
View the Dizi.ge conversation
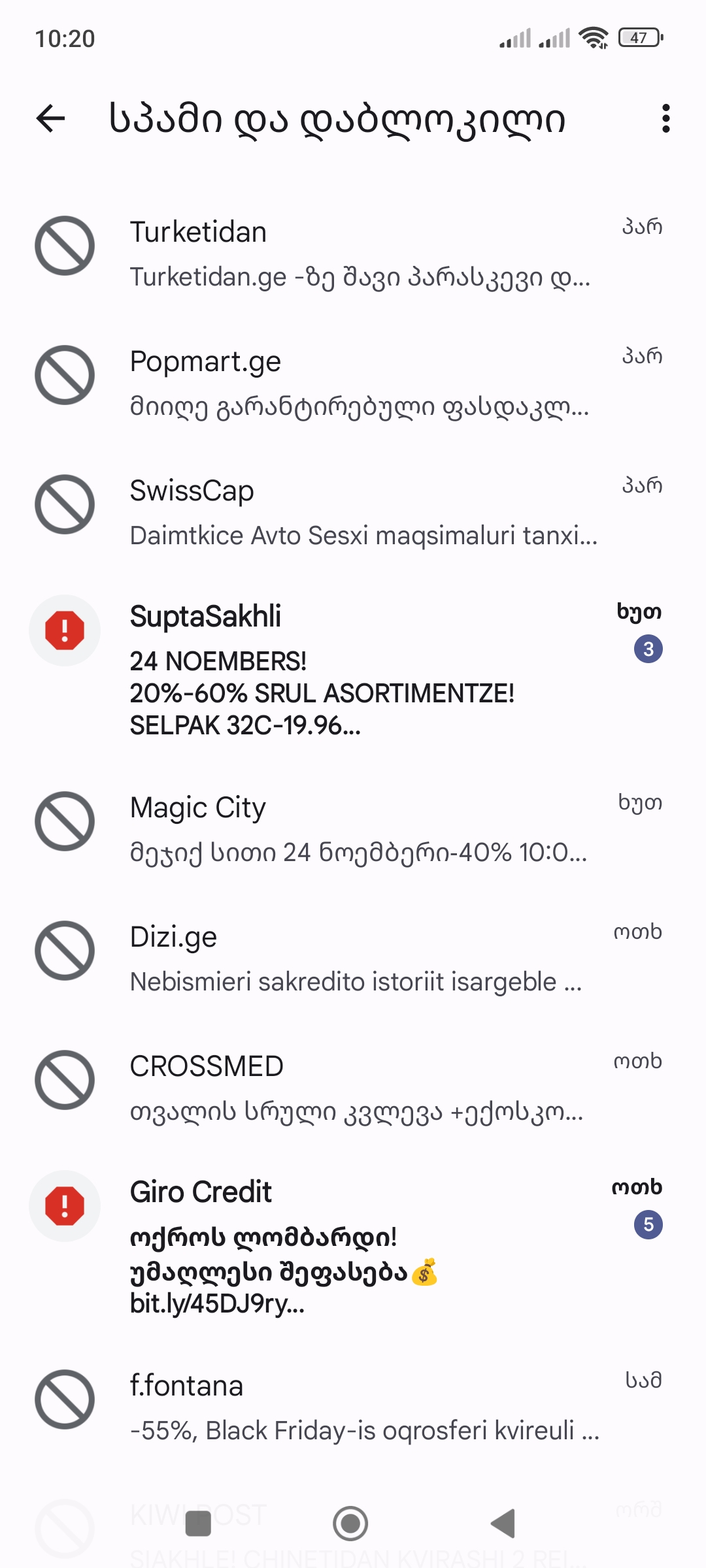click(360, 958)
